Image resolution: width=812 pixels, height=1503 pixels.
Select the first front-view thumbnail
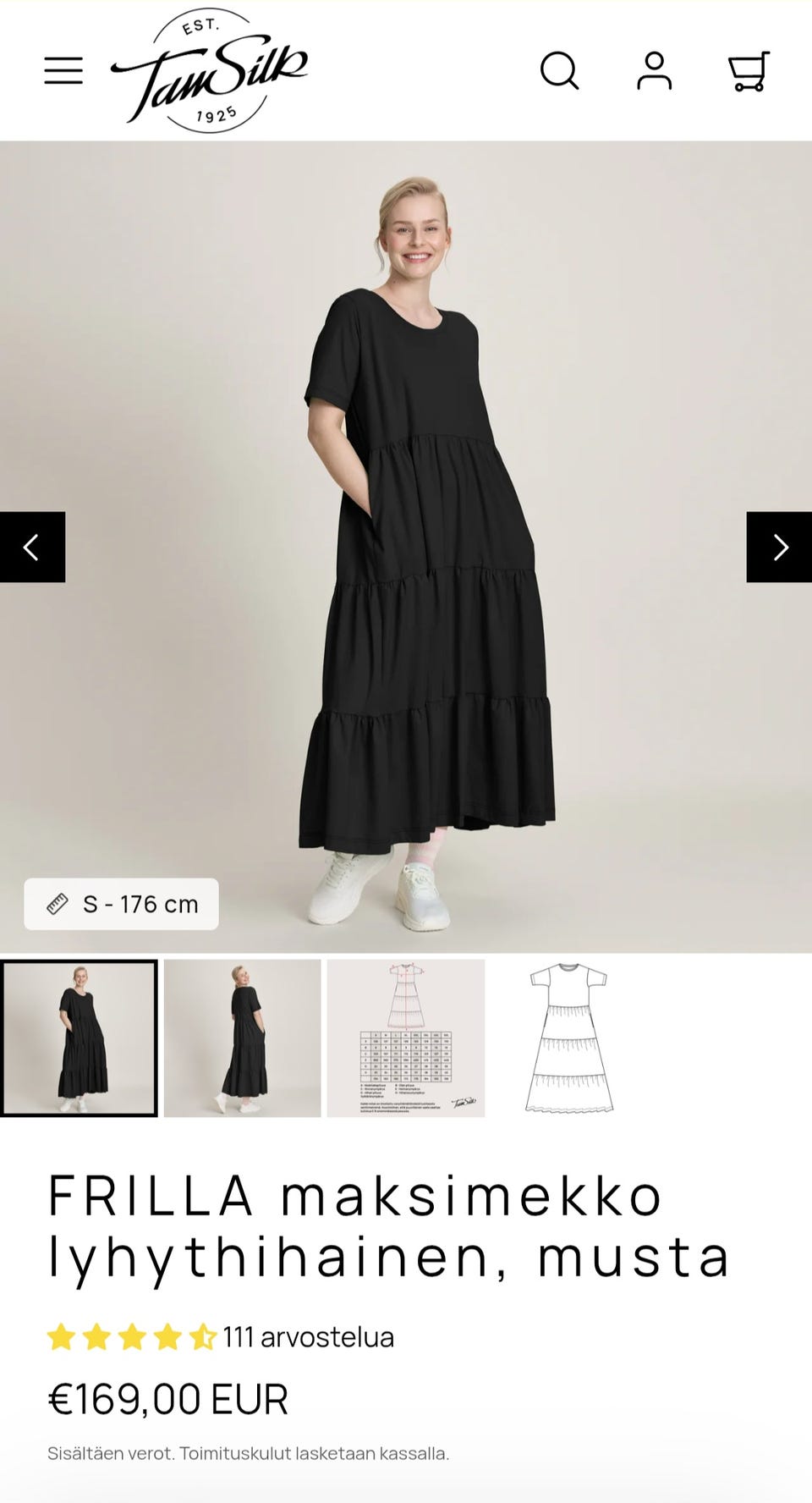(79, 1038)
